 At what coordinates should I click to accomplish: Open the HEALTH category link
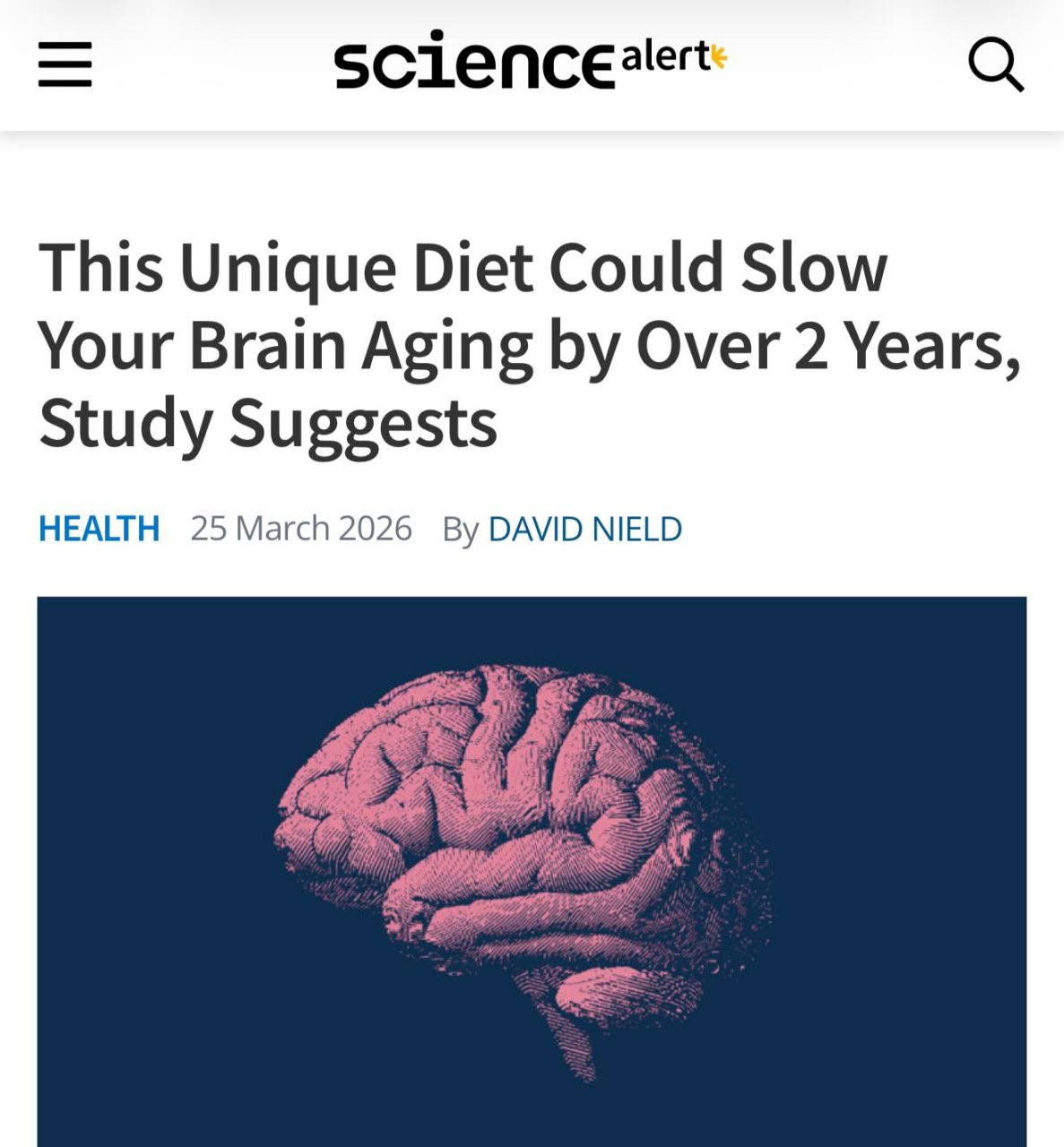click(x=99, y=529)
